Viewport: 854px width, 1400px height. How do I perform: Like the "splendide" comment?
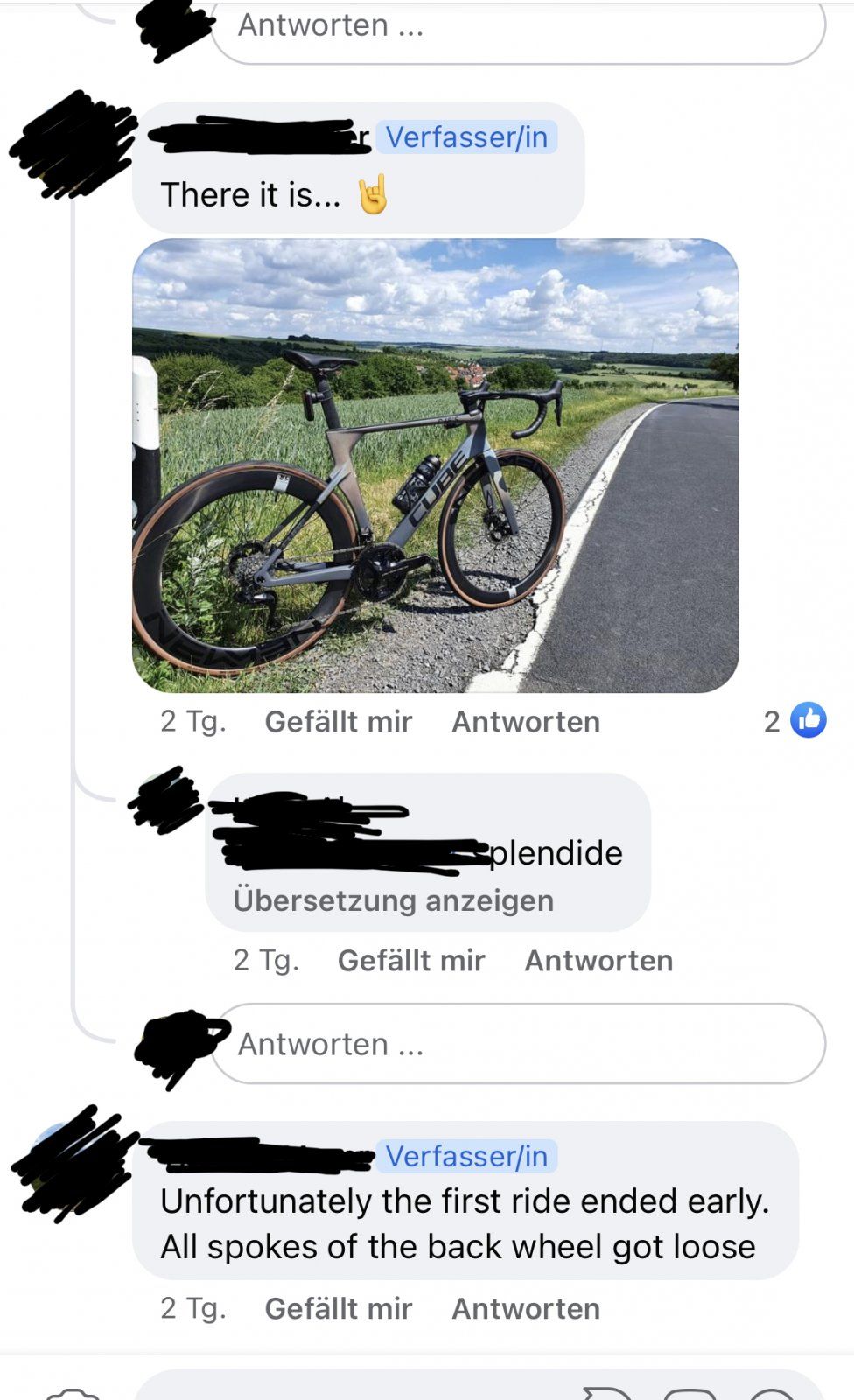coord(410,961)
